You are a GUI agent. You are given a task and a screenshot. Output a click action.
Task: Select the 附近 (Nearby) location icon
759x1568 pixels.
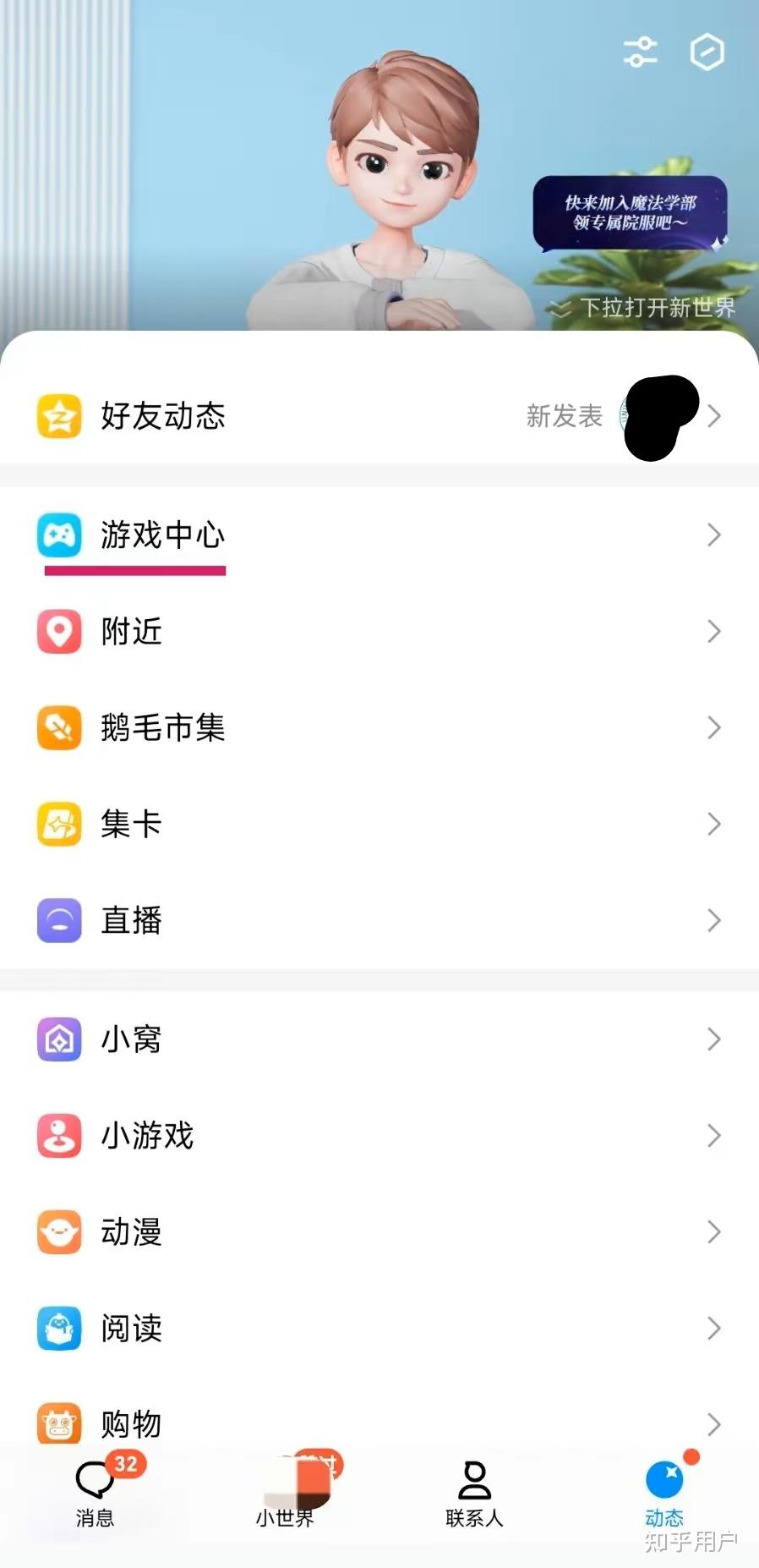[58, 632]
